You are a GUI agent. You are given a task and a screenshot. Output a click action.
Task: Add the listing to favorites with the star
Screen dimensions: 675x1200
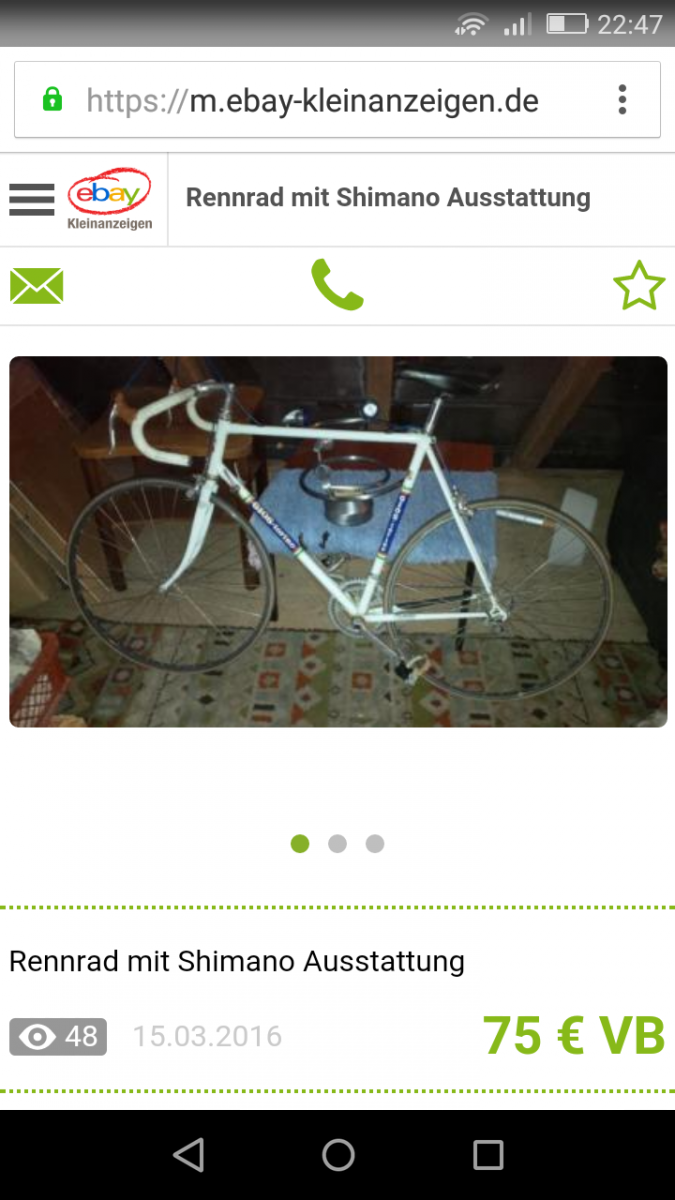(638, 287)
